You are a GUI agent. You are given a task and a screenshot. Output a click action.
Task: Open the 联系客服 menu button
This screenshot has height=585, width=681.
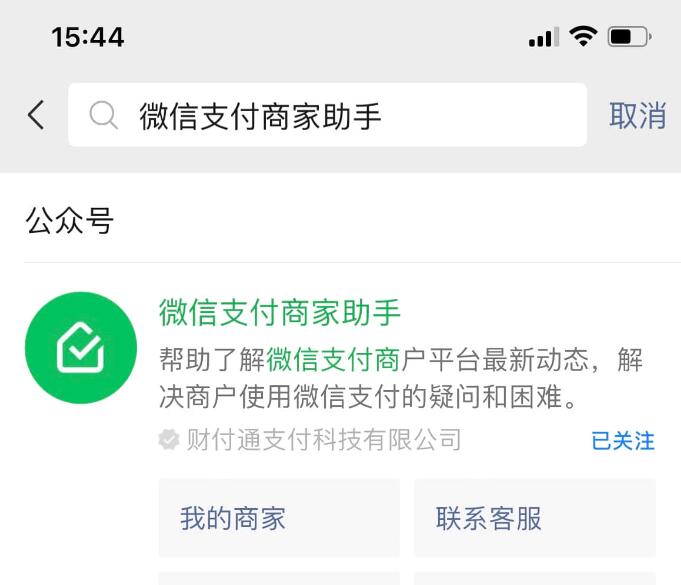(x=535, y=518)
